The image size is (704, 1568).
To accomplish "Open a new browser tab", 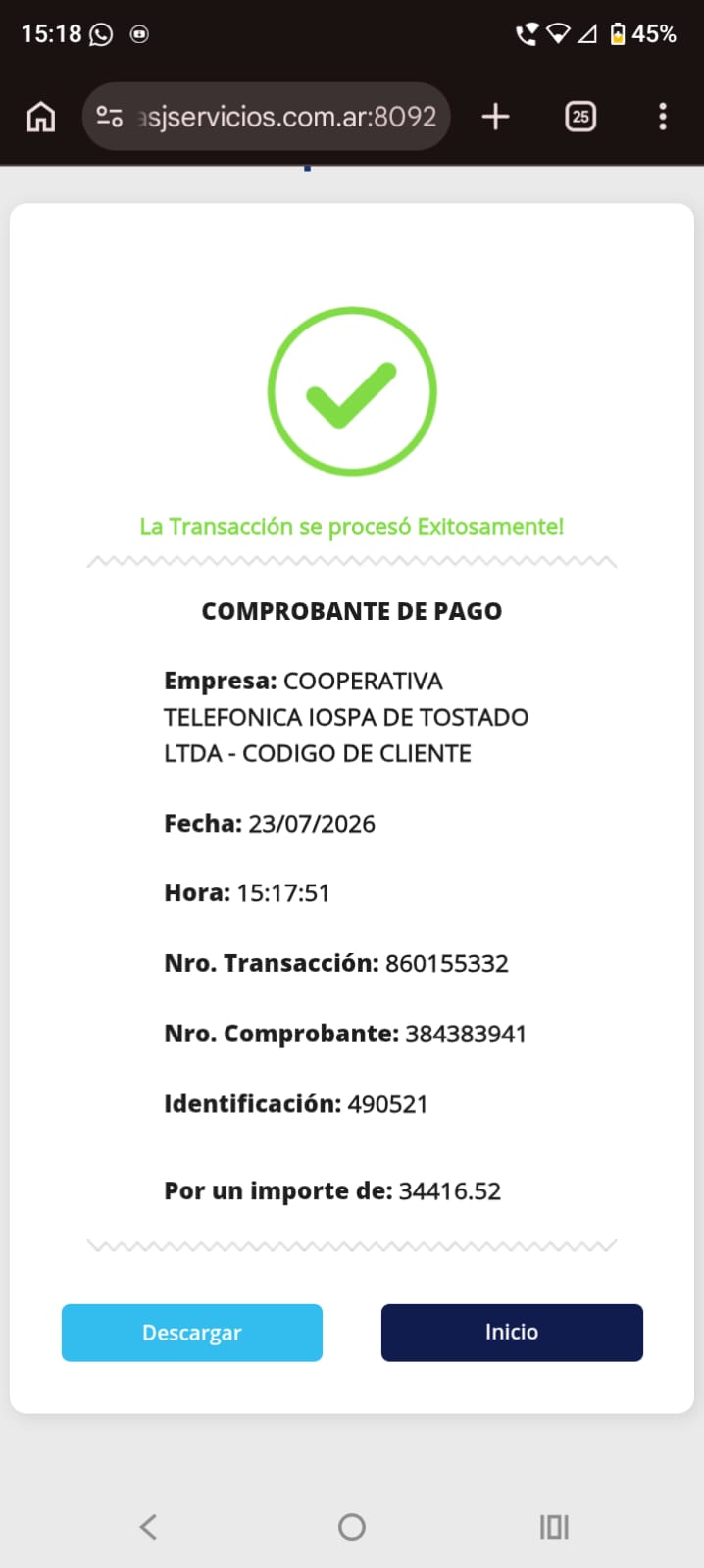I will click(496, 117).
